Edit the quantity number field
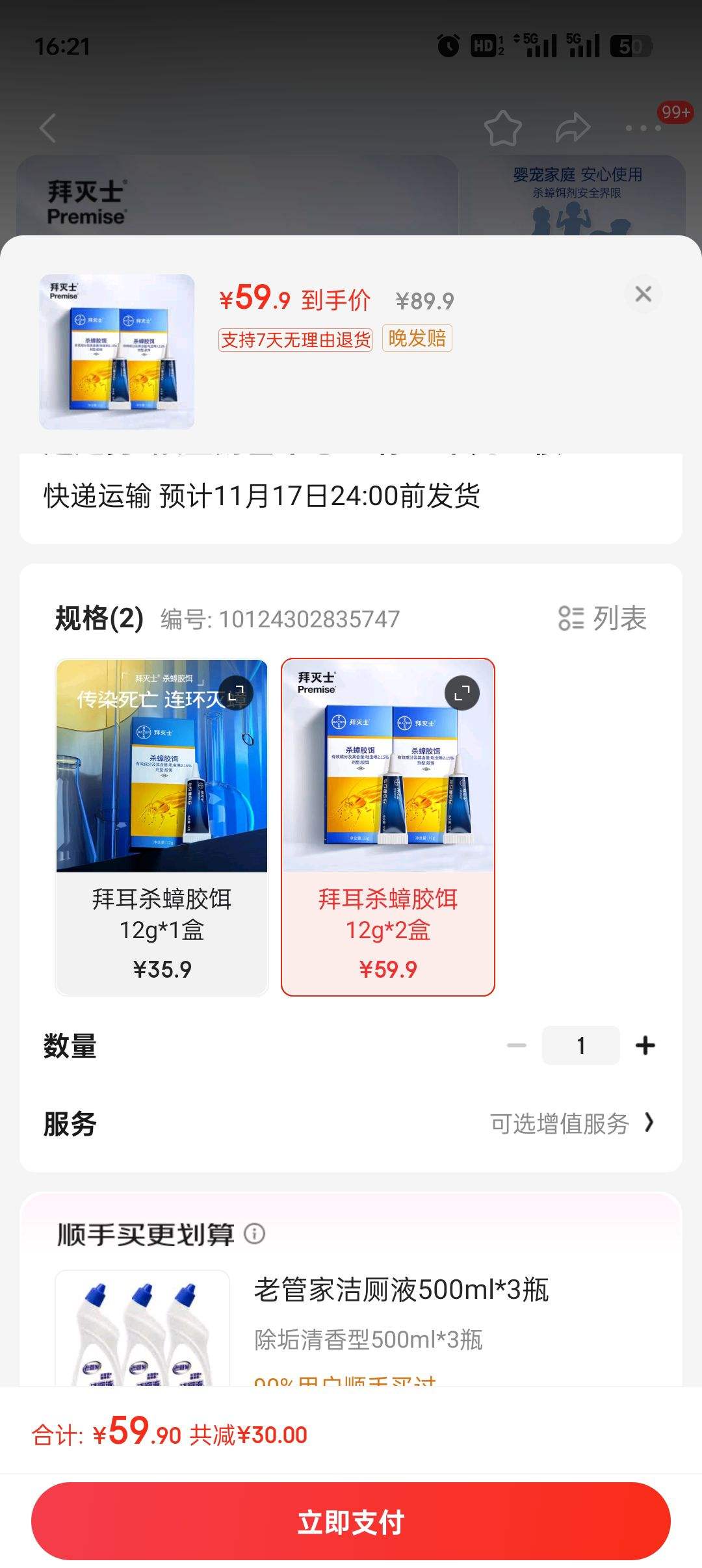This screenshot has height=1568, width=702. coord(580,1045)
